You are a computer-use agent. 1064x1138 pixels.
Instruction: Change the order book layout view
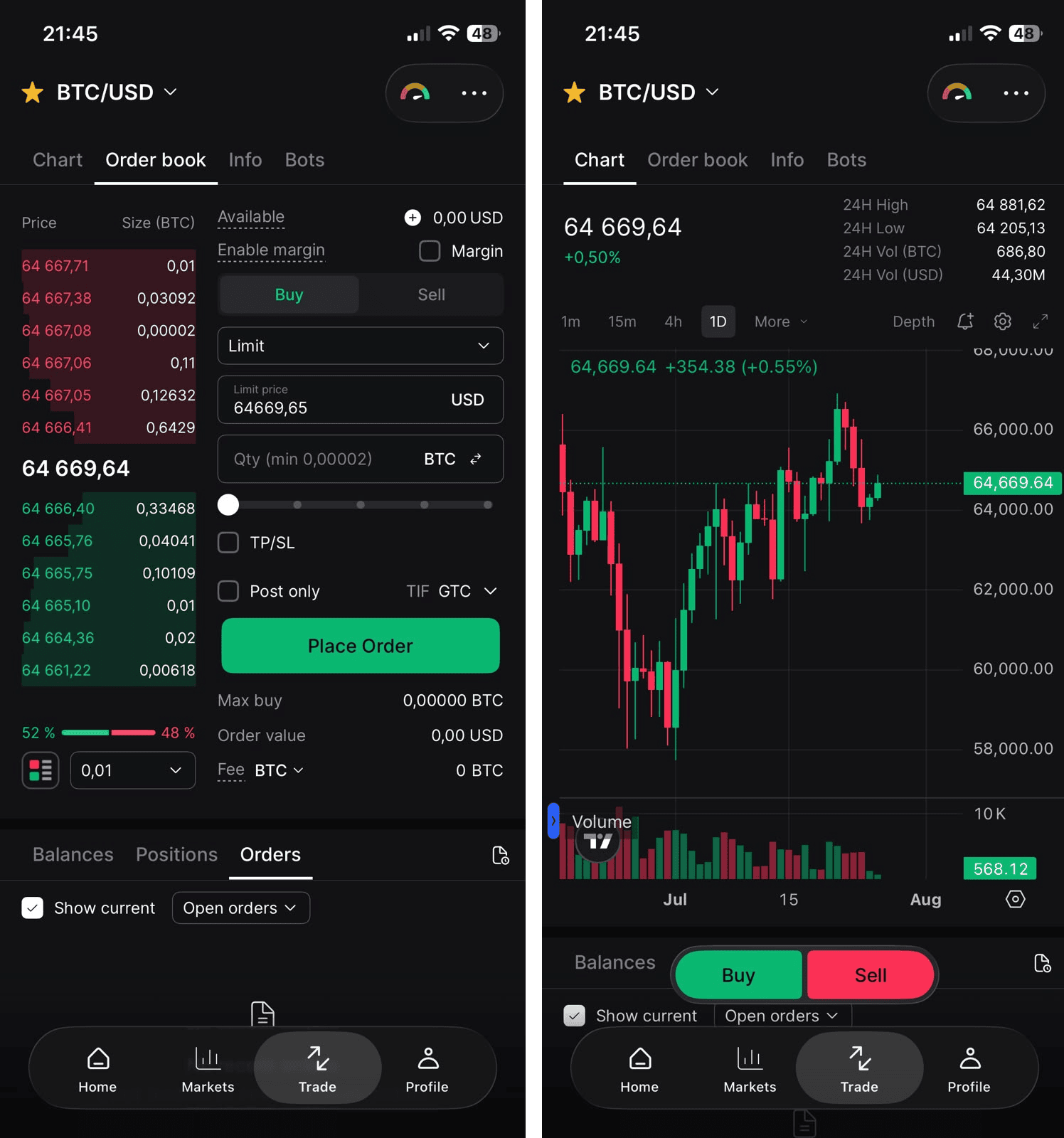click(x=41, y=770)
